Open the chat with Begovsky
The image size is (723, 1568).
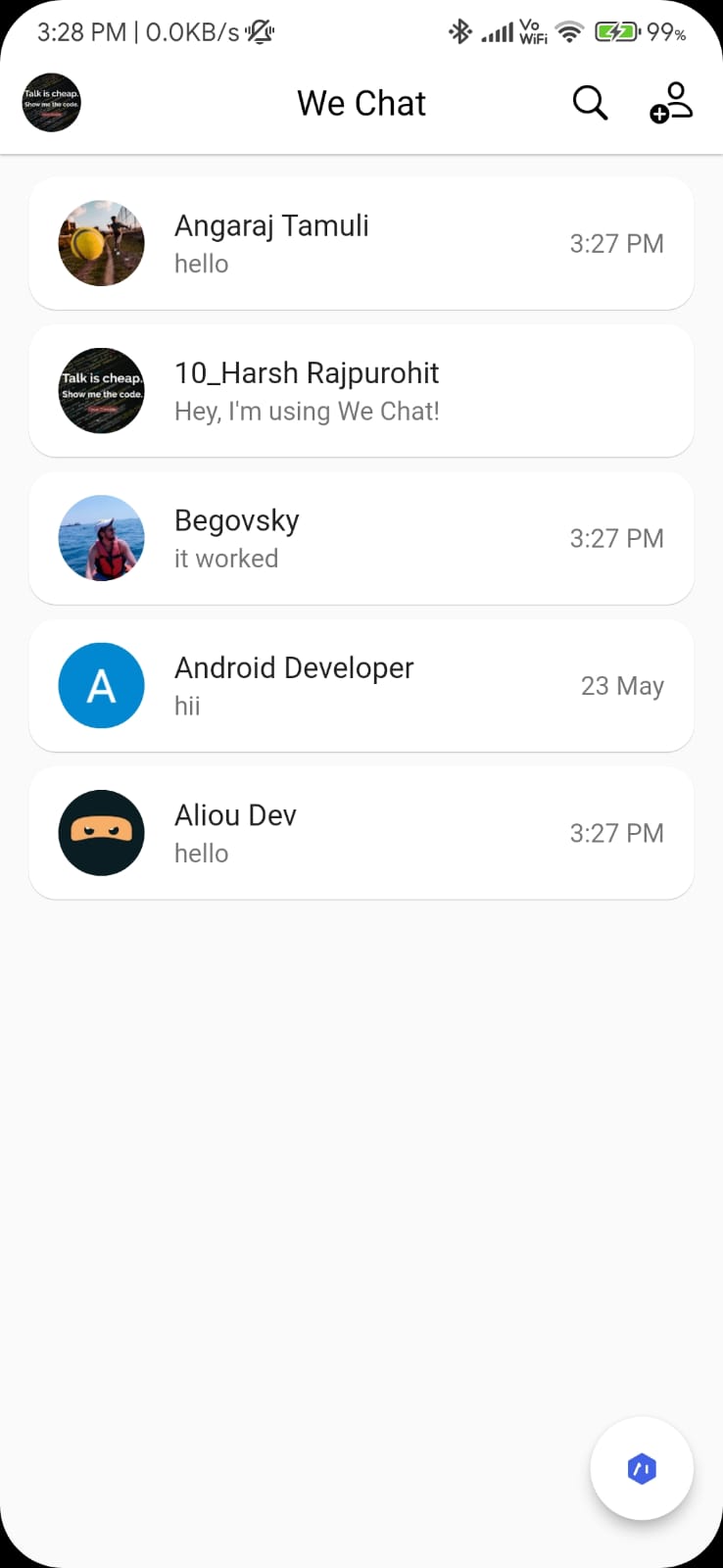pos(361,538)
